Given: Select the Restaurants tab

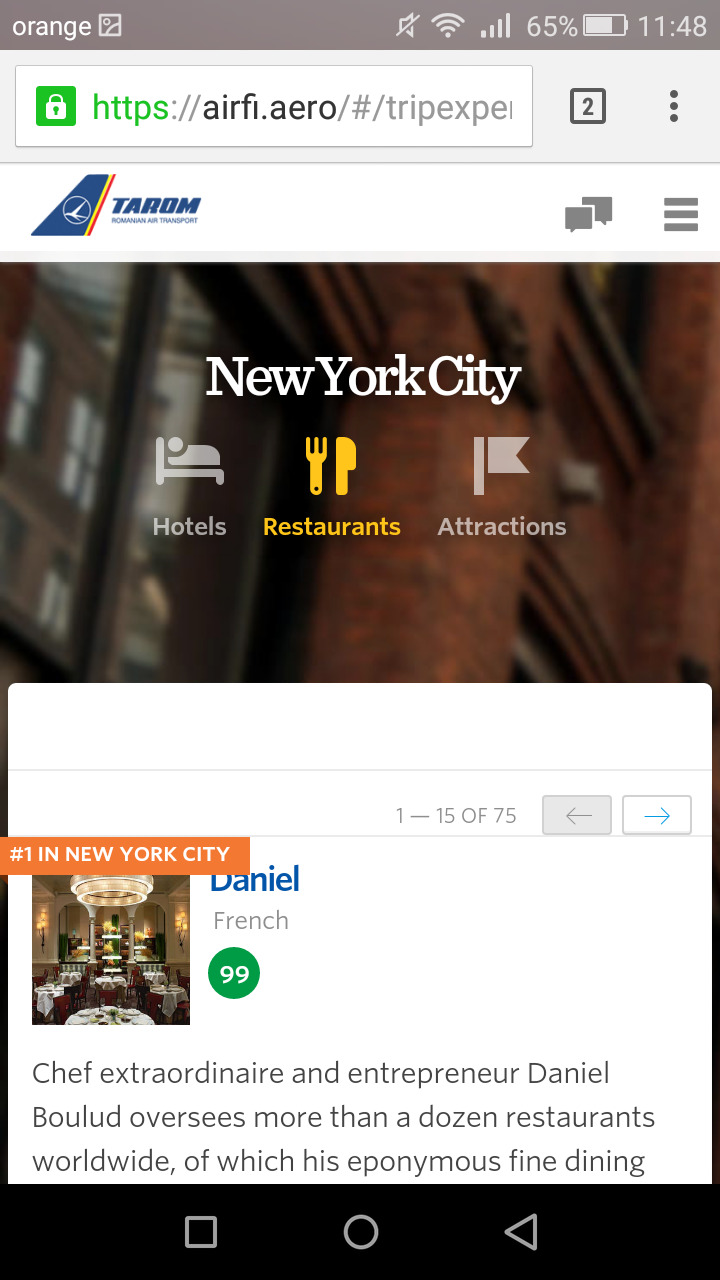Looking at the screenshot, I should [x=331, y=487].
